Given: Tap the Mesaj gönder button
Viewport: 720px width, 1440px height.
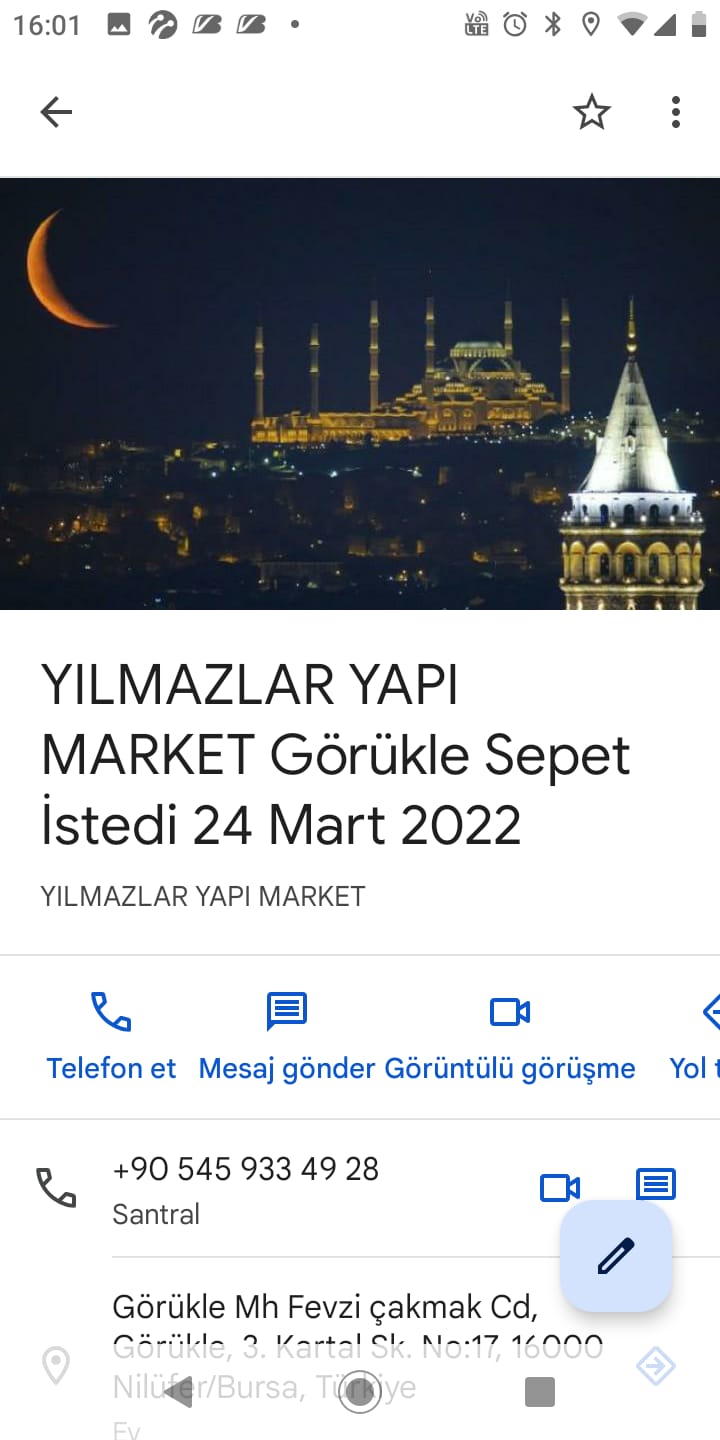Looking at the screenshot, I should (x=287, y=1035).
